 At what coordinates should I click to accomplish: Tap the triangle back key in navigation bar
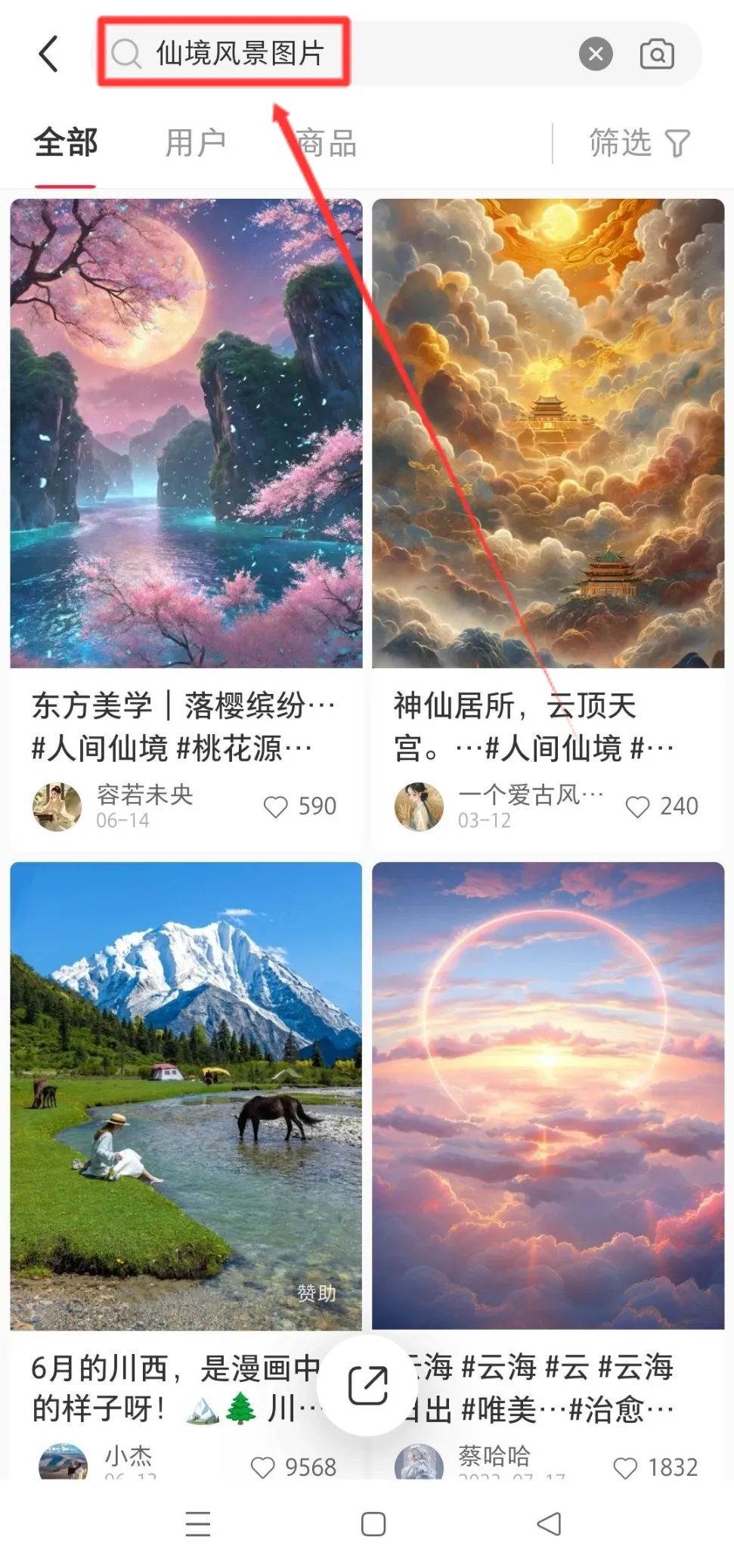(x=549, y=1524)
